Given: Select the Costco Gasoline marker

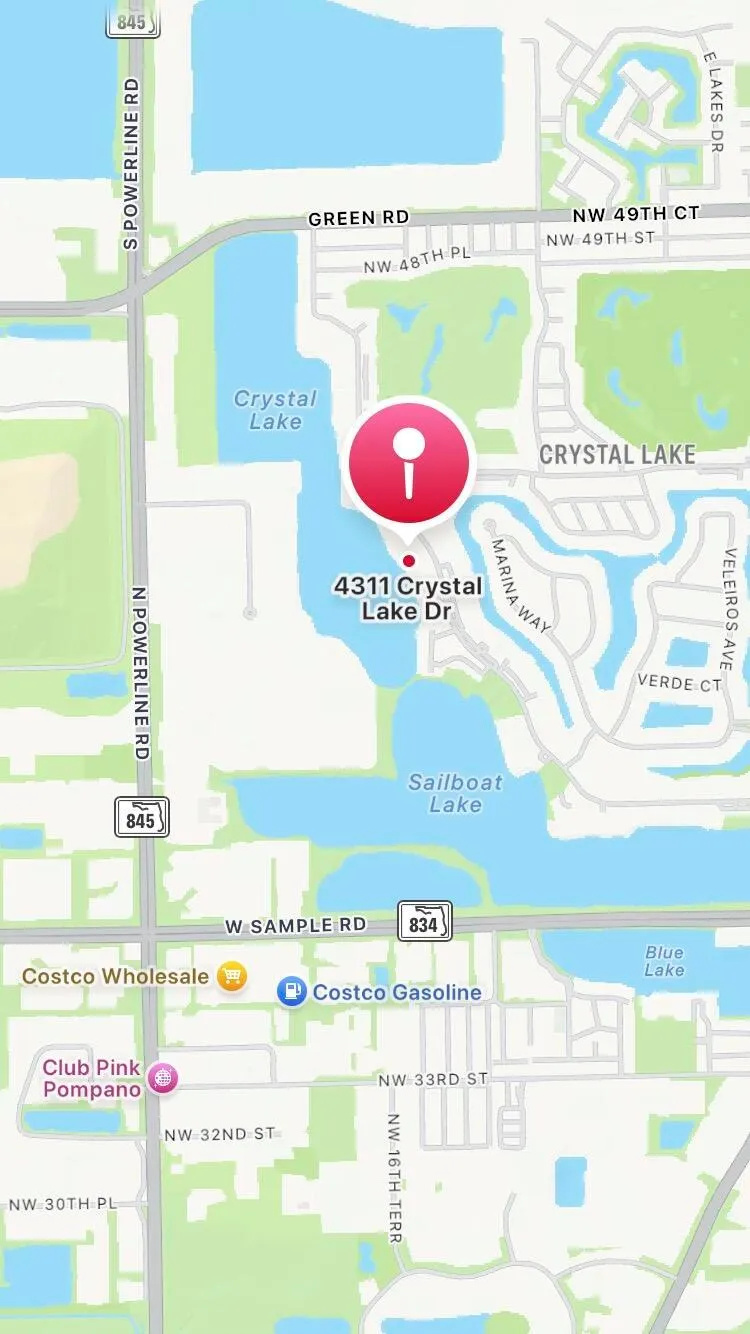Looking at the screenshot, I should pos(291,993).
